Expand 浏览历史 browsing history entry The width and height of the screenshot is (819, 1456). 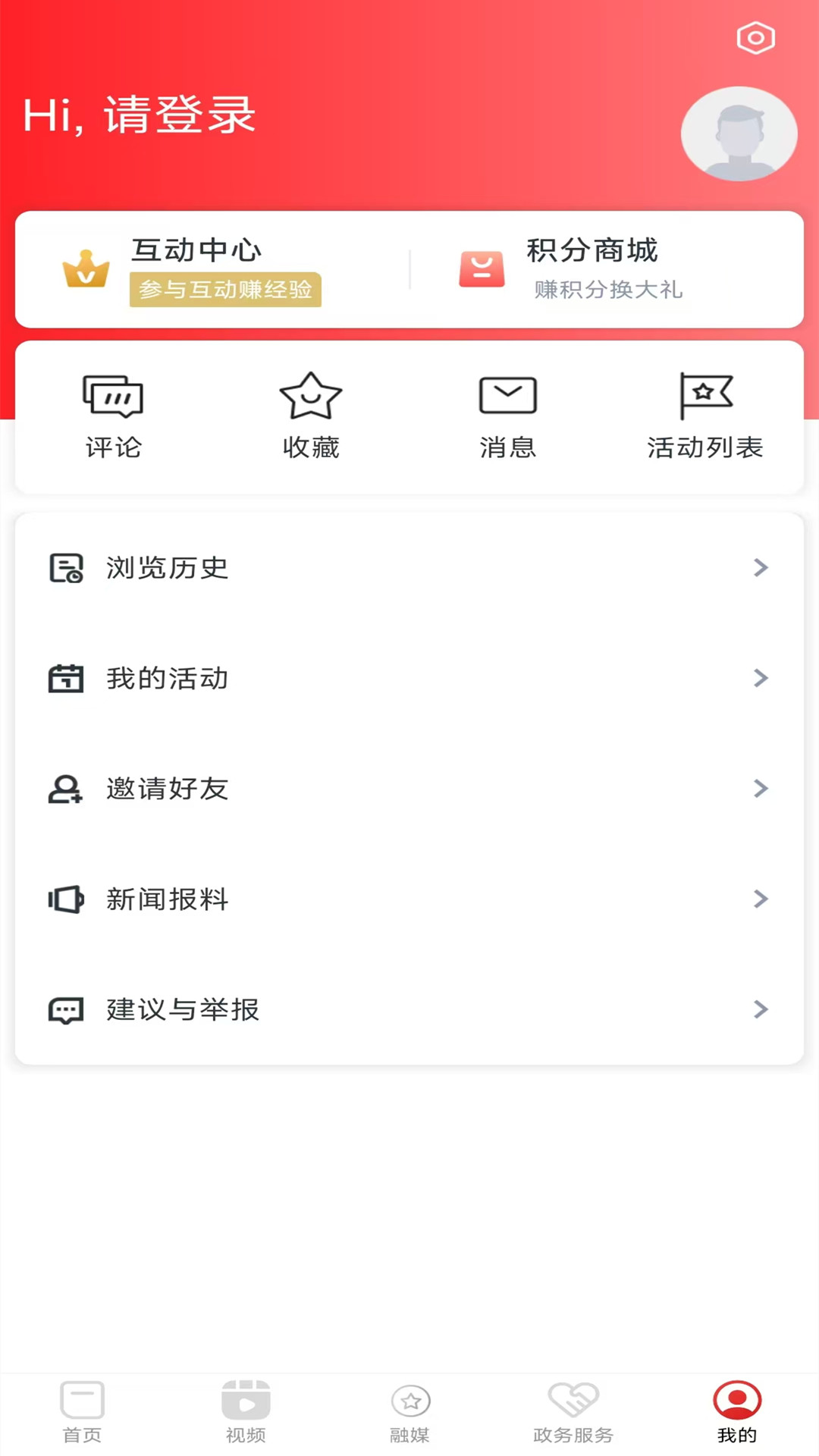click(409, 567)
